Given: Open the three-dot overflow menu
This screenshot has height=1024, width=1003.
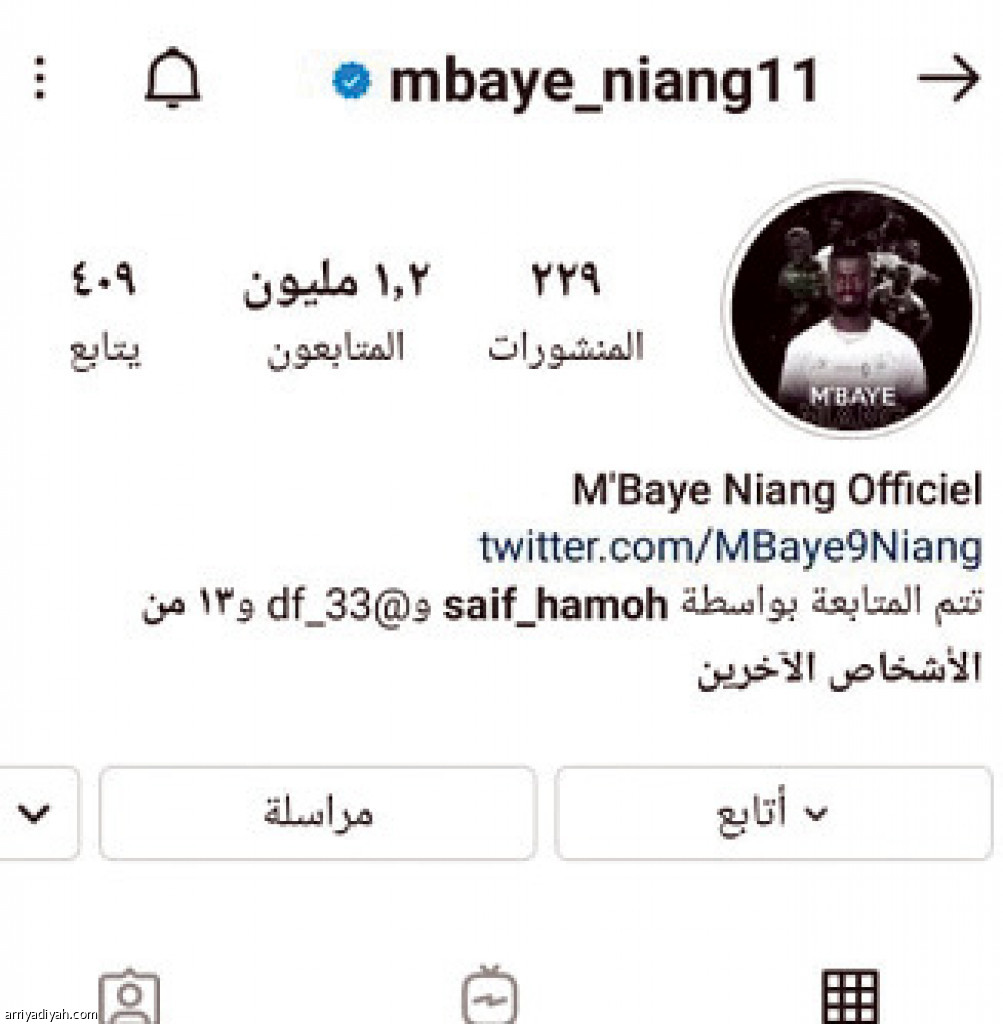Looking at the screenshot, I should click(x=39, y=79).
